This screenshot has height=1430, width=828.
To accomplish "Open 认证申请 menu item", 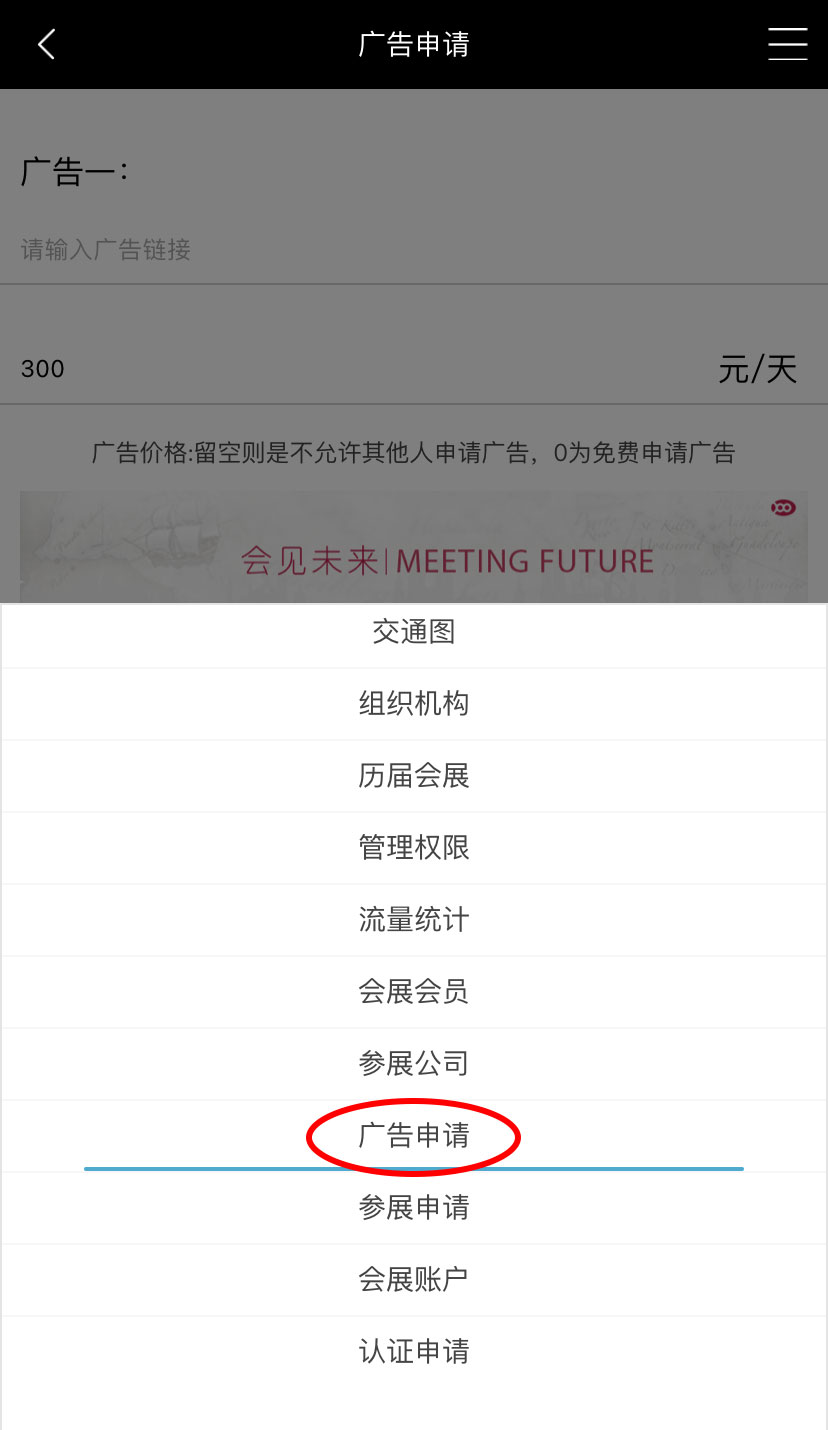I will tap(413, 1352).
